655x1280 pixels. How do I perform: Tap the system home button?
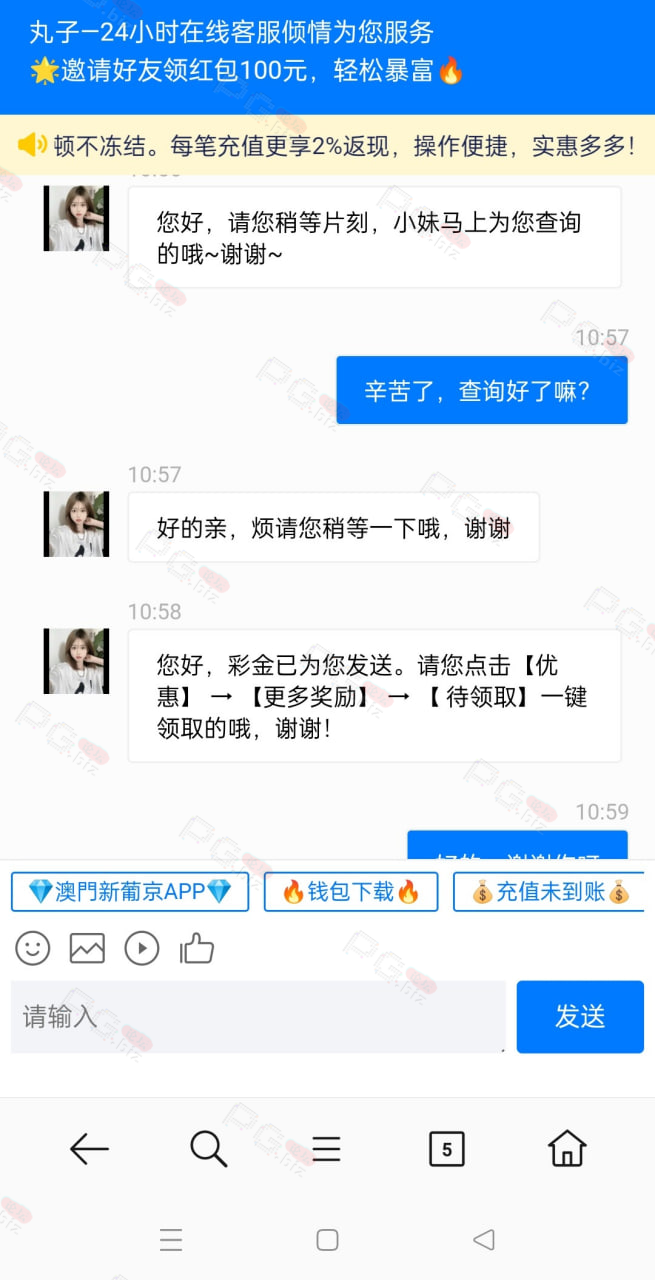327,1240
